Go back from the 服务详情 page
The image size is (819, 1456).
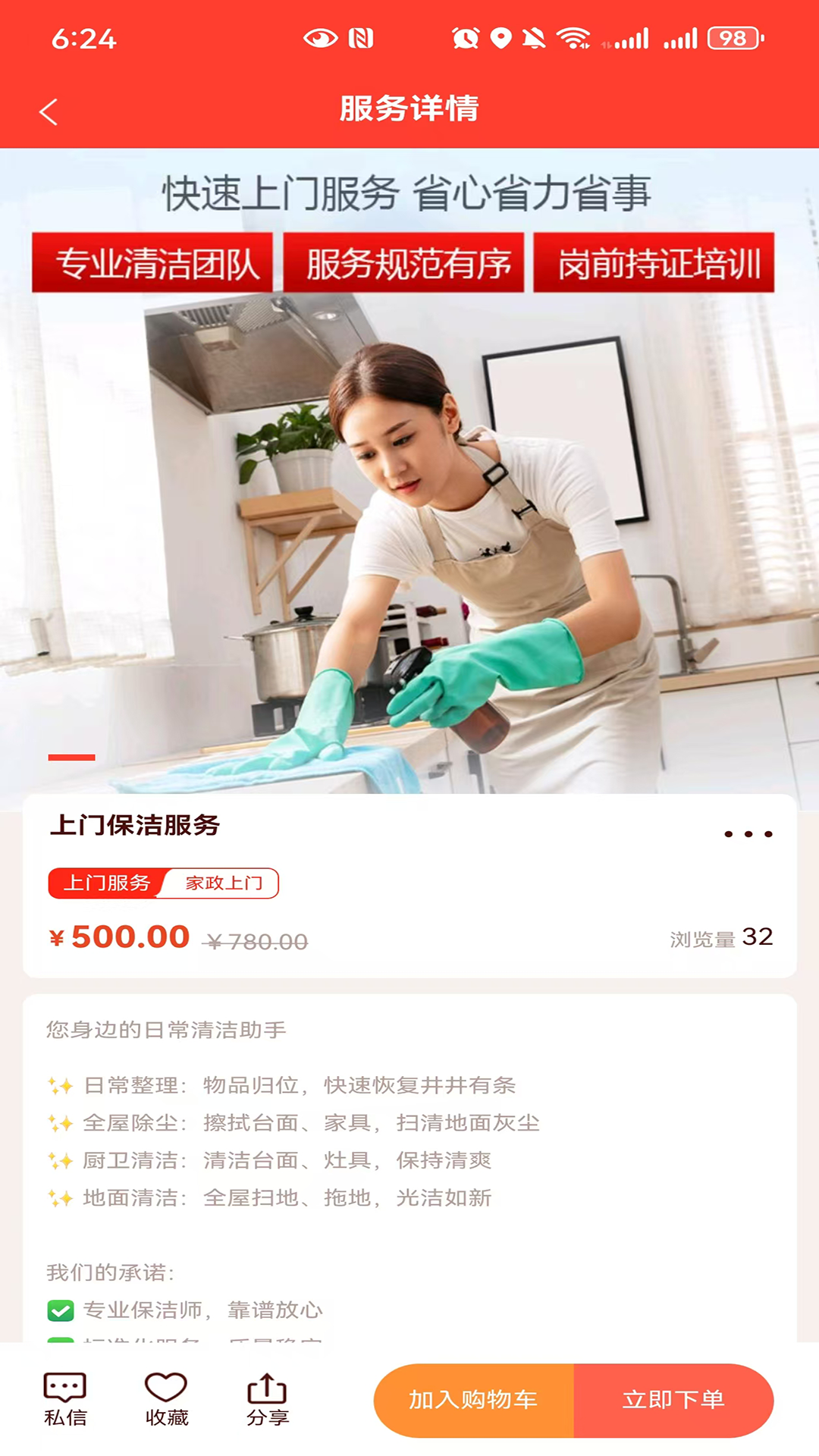49,111
